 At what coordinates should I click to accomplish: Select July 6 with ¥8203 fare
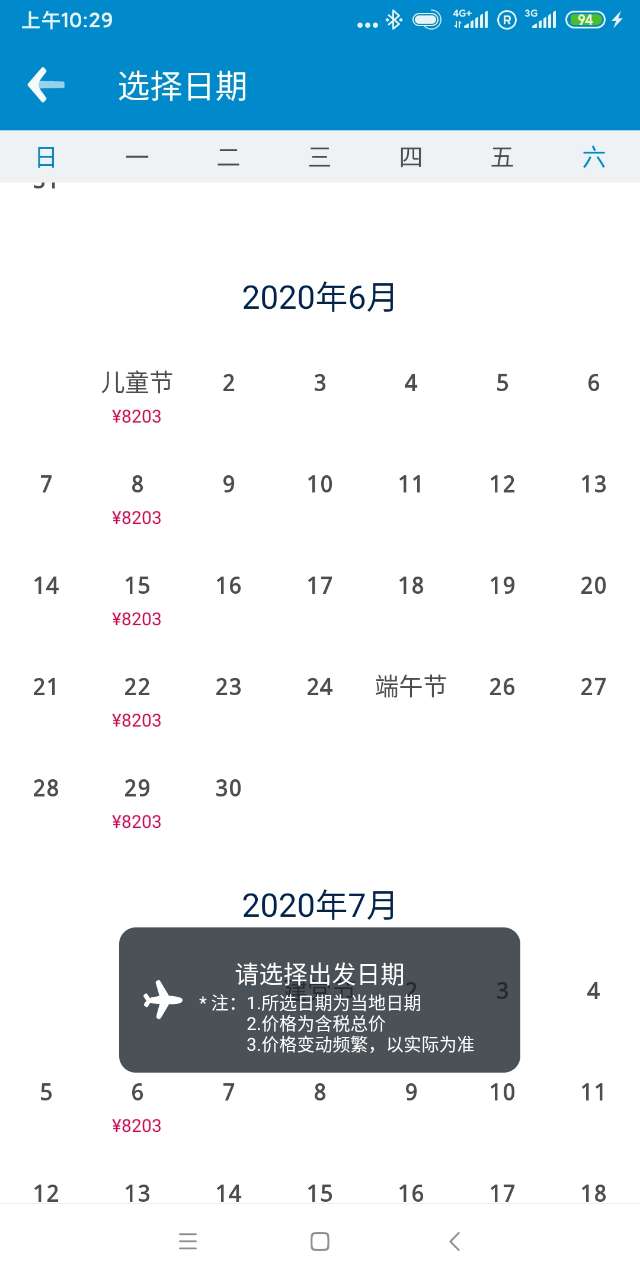tap(137, 1105)
